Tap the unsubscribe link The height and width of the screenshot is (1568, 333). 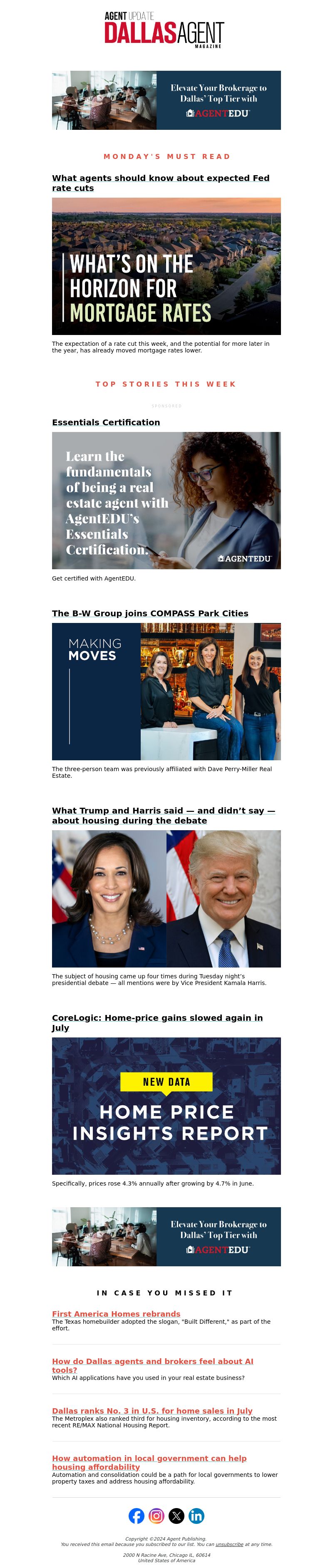(x=229, y=1543)
